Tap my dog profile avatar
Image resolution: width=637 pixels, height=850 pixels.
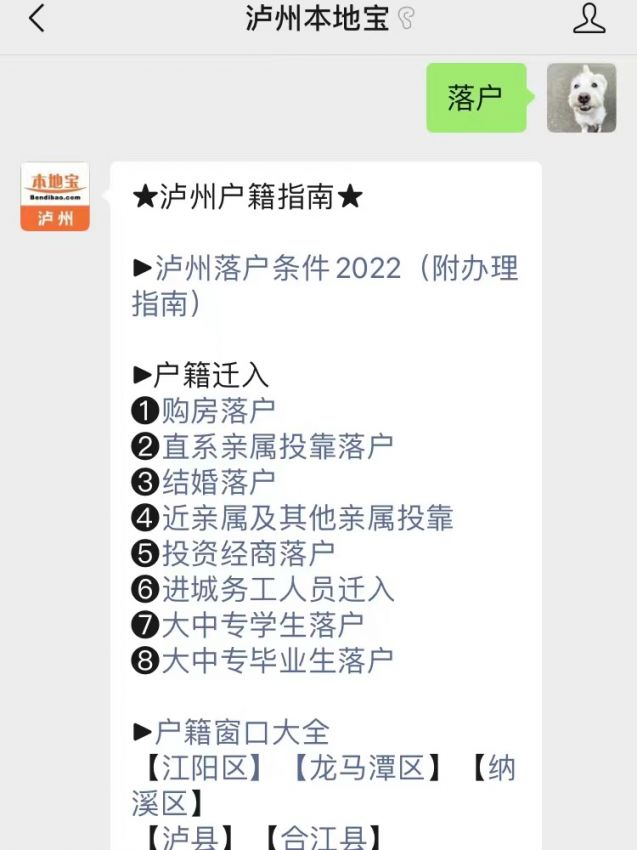pyautogui.click(x=581, y=98)
